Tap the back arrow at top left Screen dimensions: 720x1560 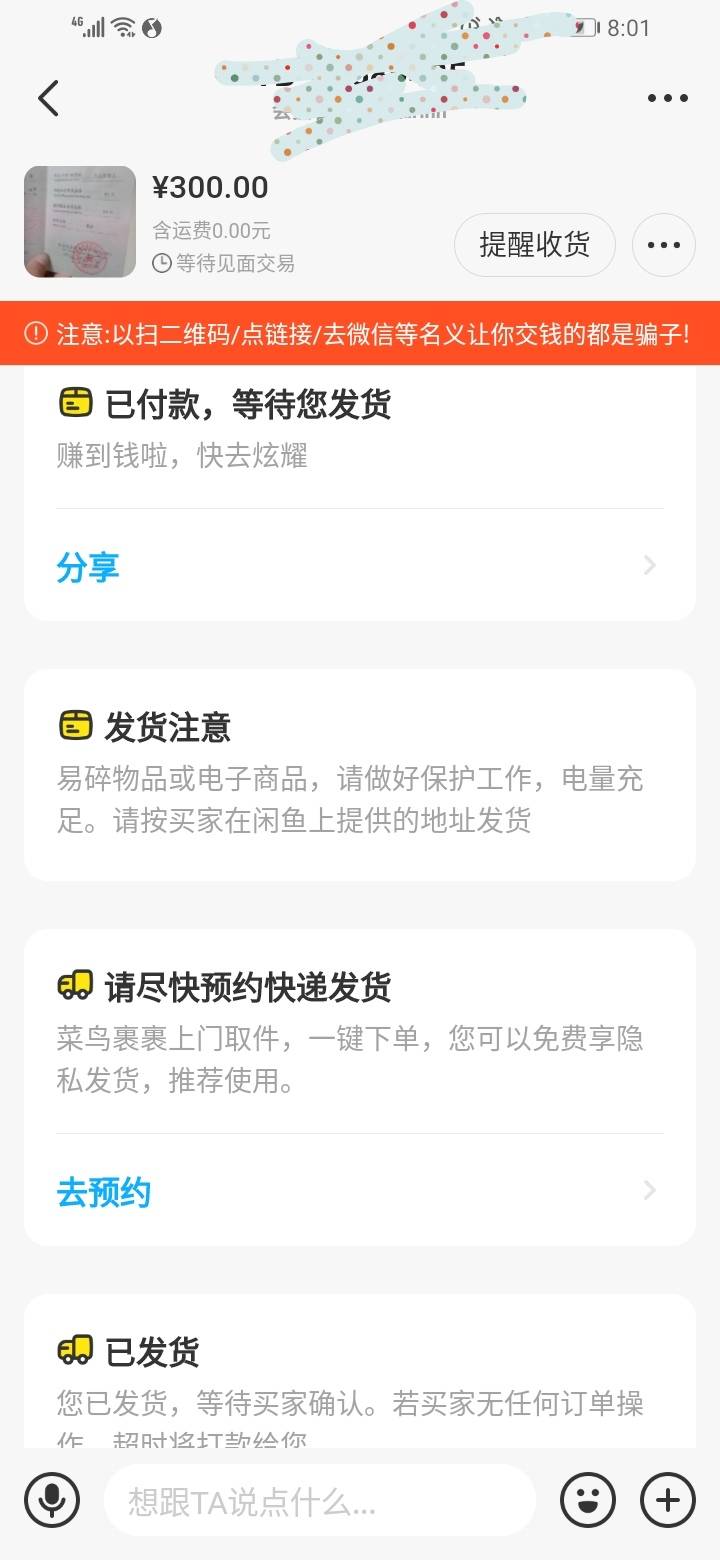click(49, 98)
